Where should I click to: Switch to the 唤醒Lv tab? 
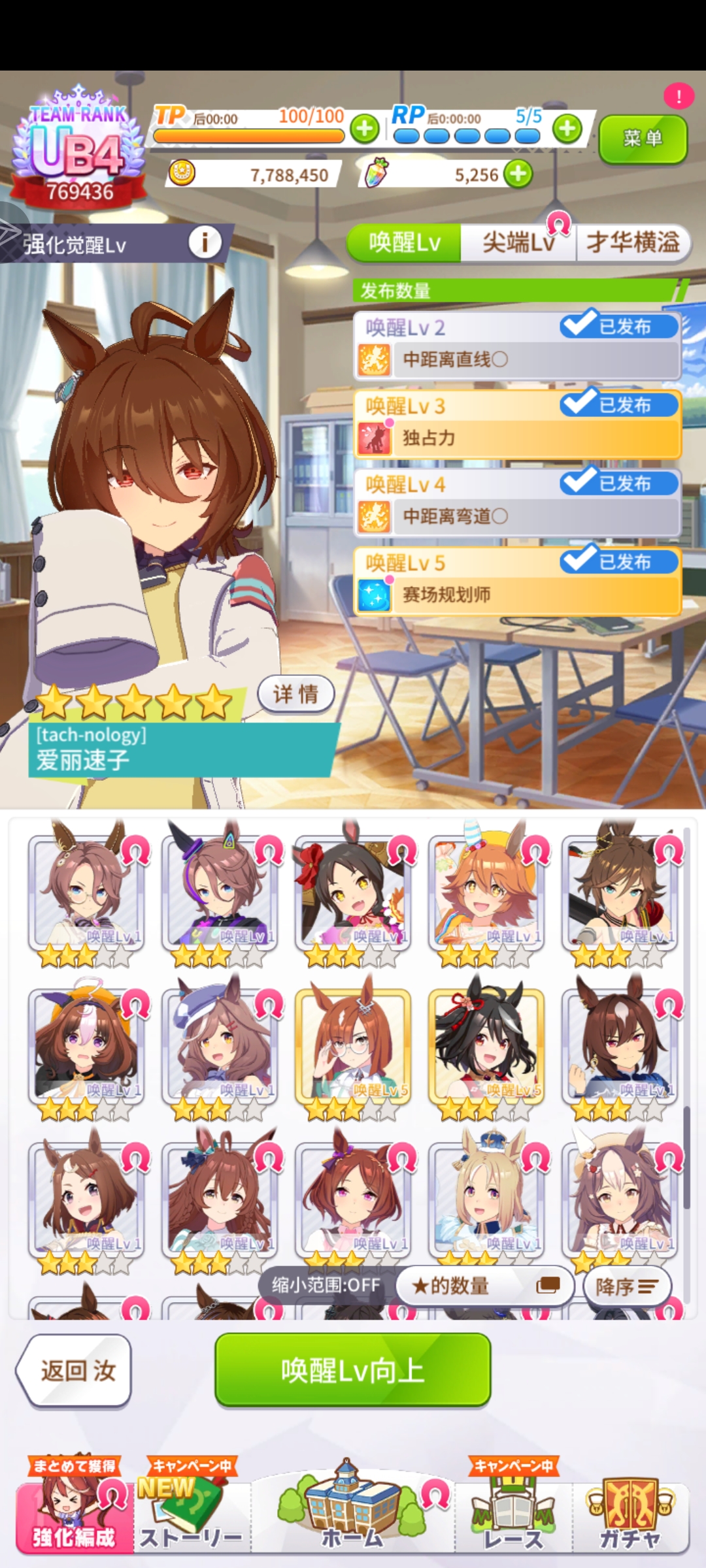click(x=405, y=243)
